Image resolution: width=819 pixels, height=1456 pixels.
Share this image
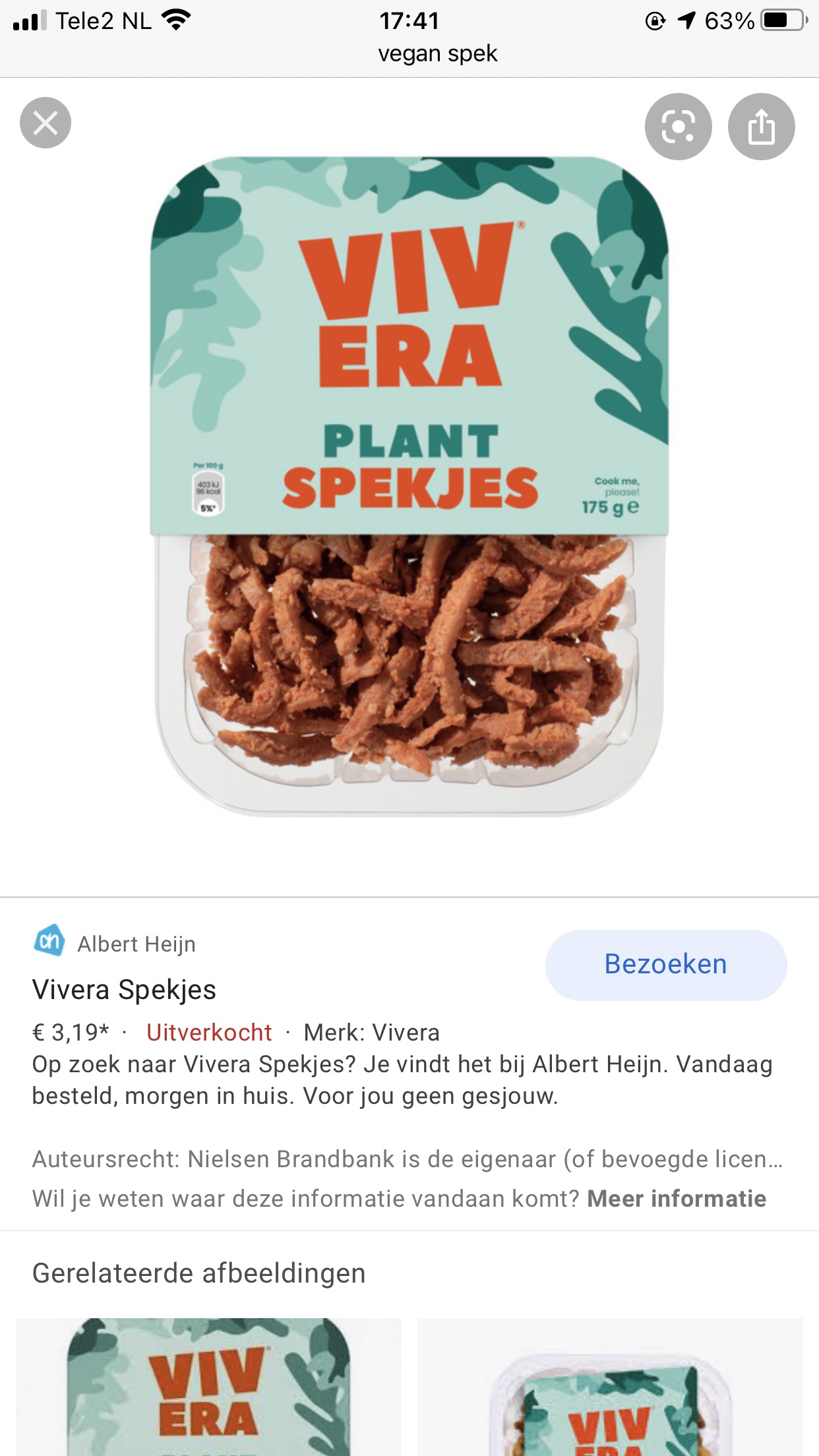point(761,127)
